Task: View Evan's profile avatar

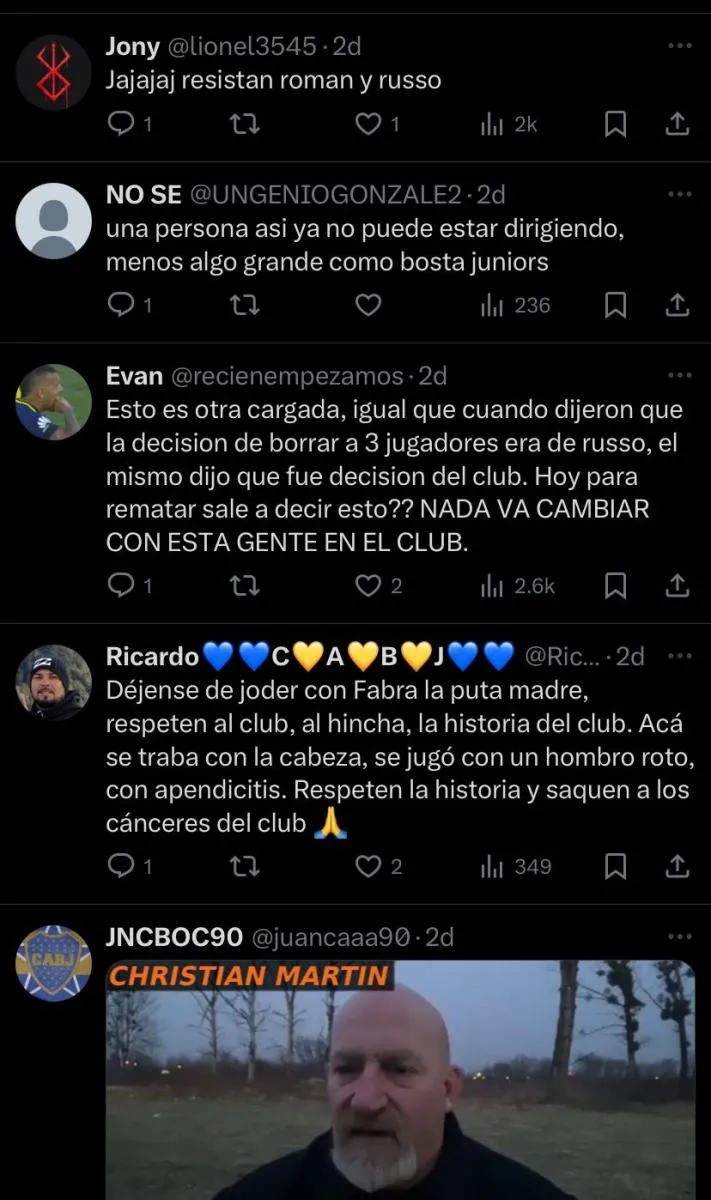Action: coord(54,401)
